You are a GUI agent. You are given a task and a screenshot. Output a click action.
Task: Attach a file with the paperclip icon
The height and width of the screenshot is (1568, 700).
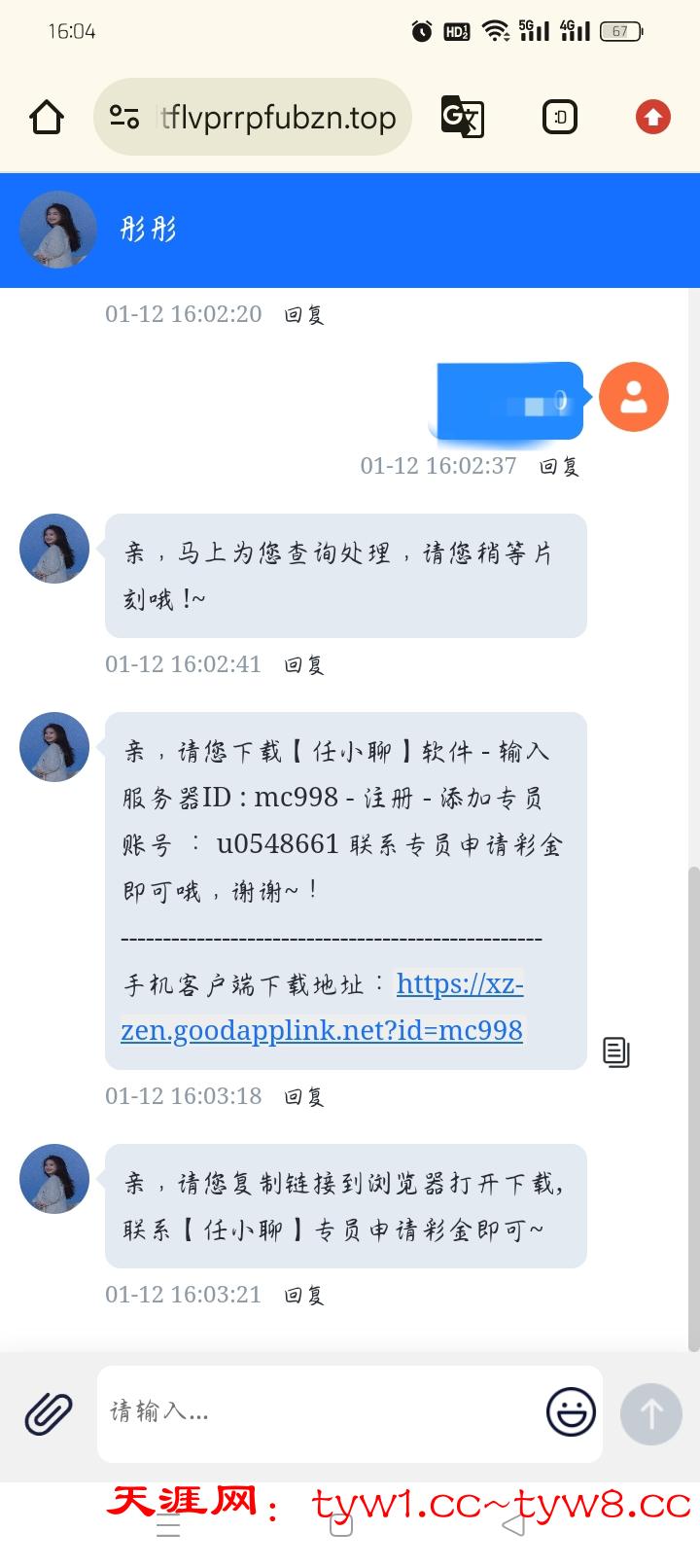pyautogui.click(x=49, y=1413)
